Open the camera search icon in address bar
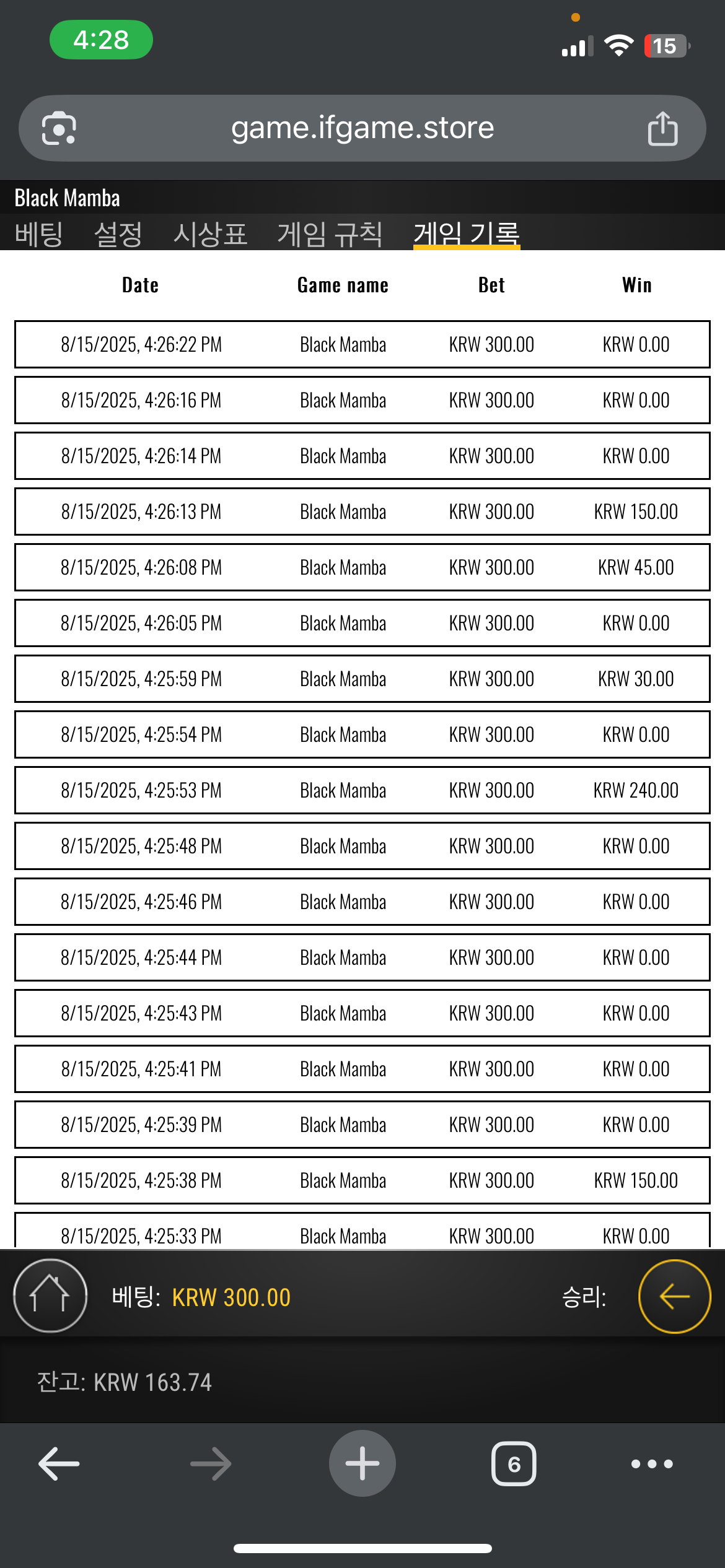The image size is (725, 1568). pos(59,128)
